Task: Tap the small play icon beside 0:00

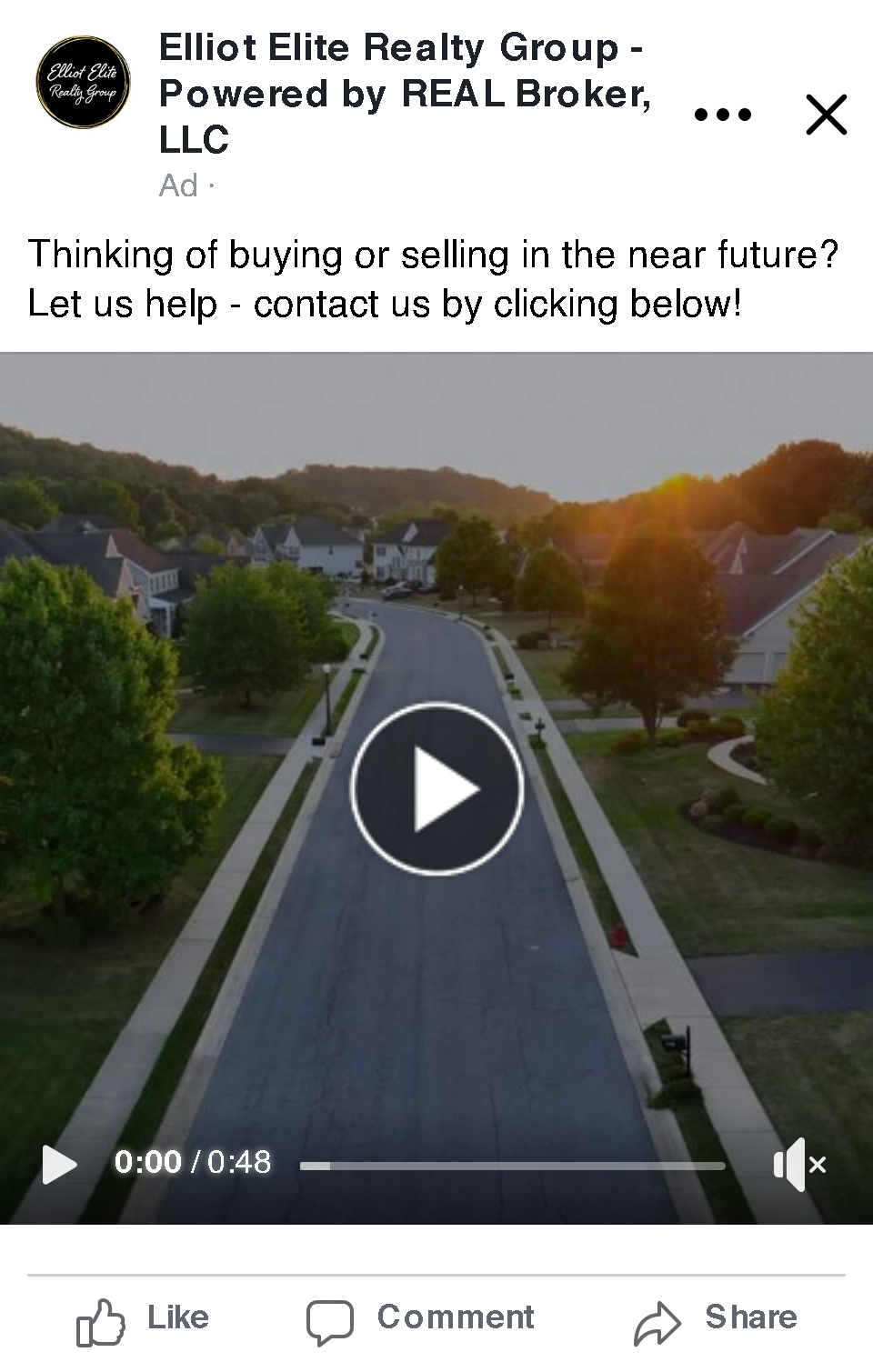Action: tap(59, 1164)
